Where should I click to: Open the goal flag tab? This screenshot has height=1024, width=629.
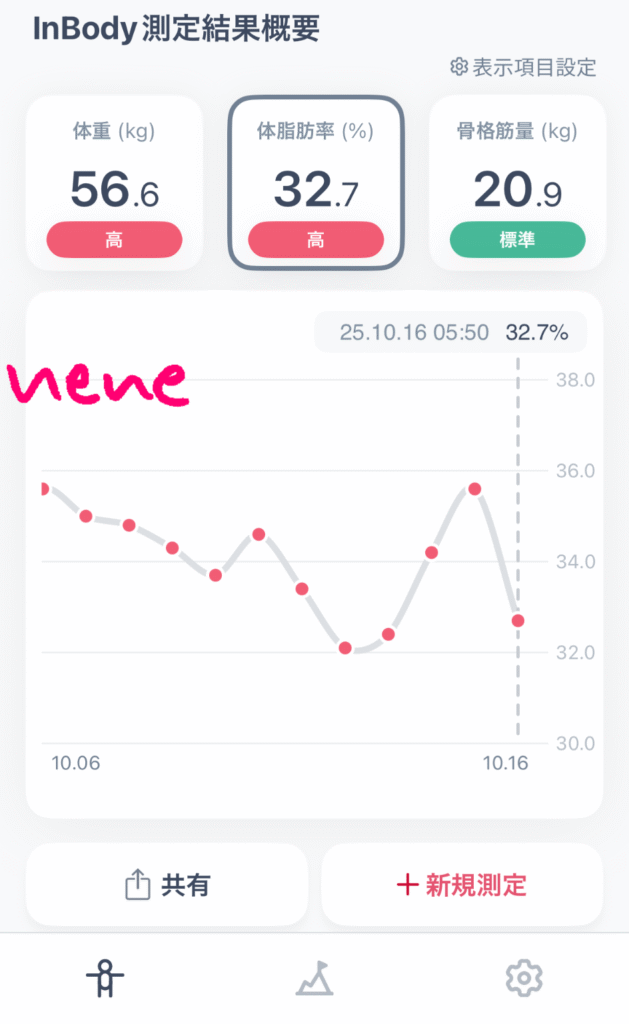(314, 978)
